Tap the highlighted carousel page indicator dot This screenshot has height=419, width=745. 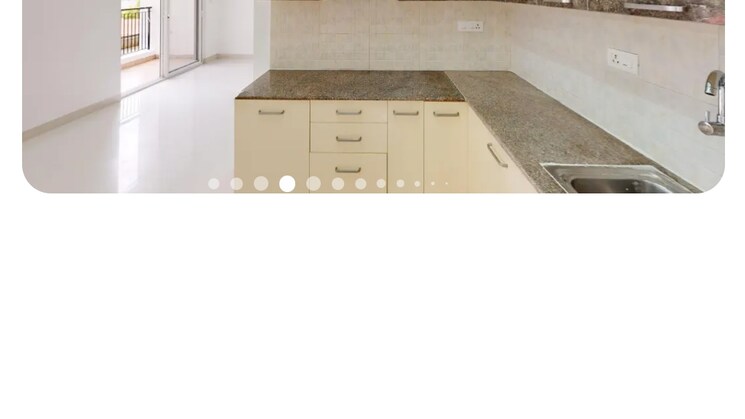(287, 184)
